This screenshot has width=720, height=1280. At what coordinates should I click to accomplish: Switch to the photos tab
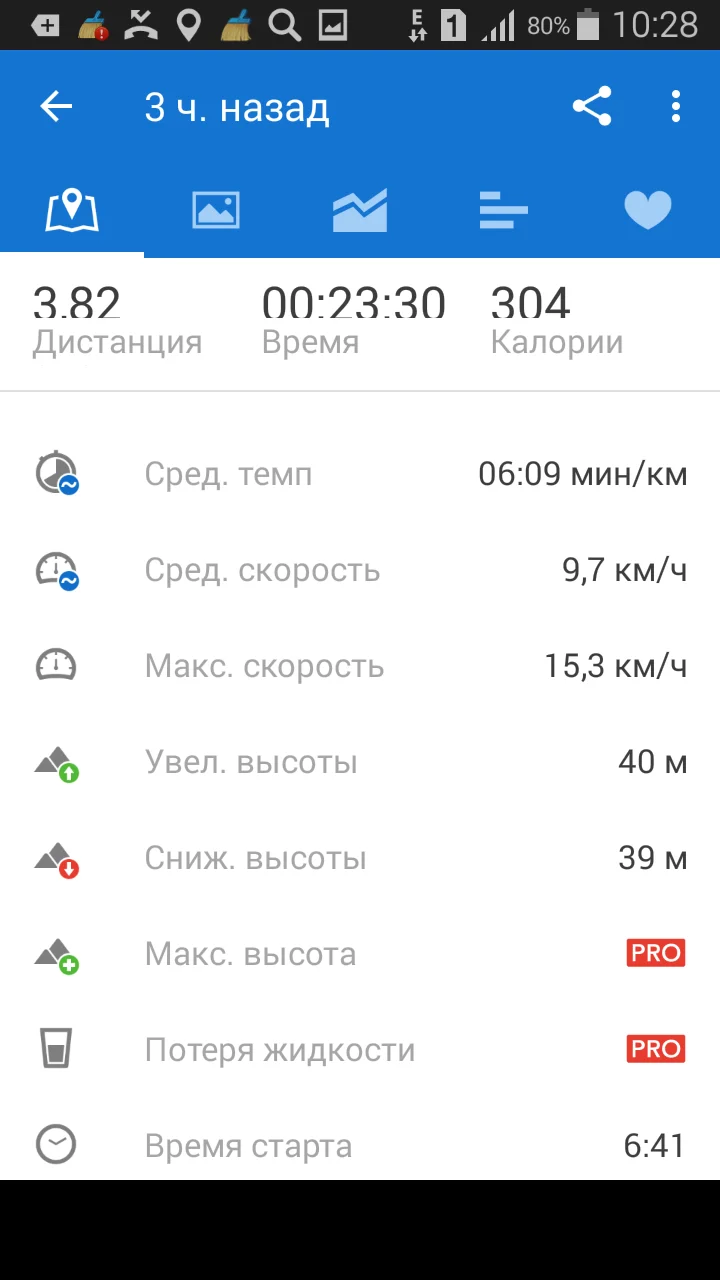click(216, 211)
